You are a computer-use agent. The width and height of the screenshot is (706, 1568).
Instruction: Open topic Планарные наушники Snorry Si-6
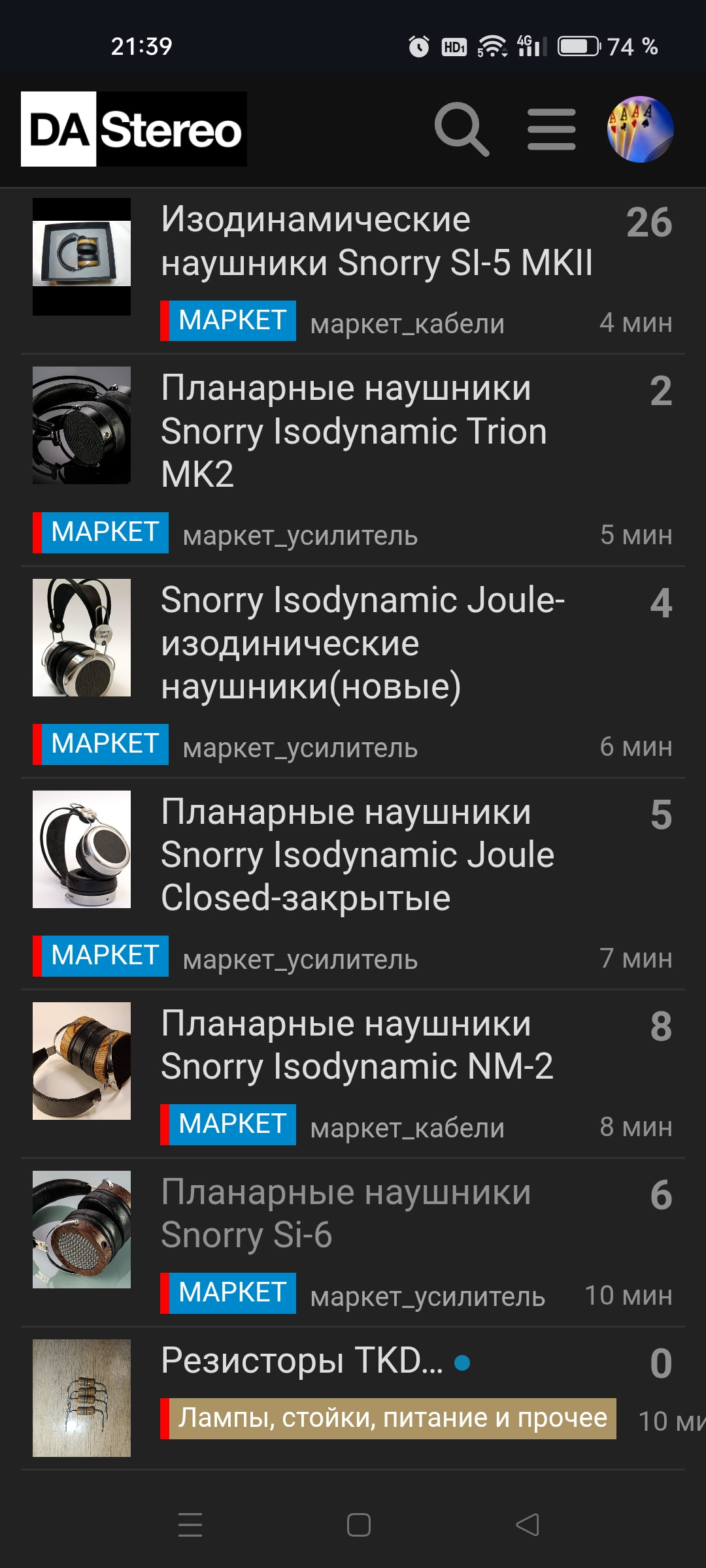pyautogui.click(x=346, y=1213)
